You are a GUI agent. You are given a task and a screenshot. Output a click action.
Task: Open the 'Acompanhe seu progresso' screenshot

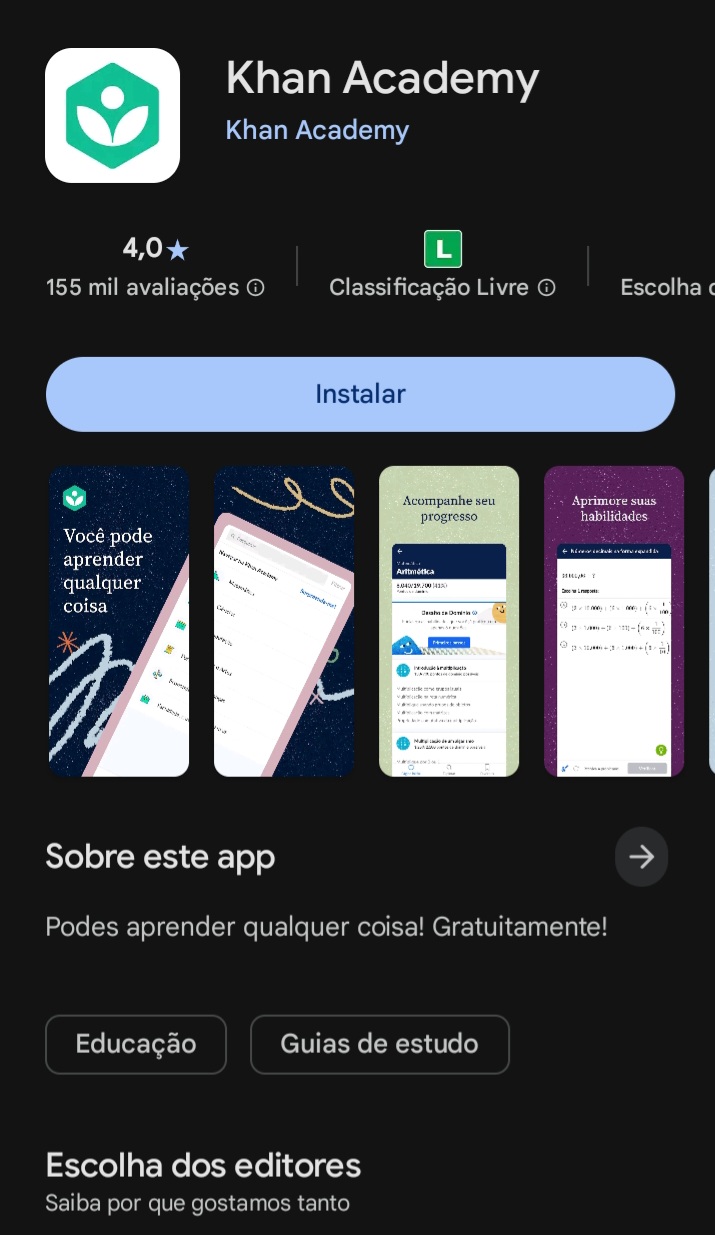(x=449, y=621)
